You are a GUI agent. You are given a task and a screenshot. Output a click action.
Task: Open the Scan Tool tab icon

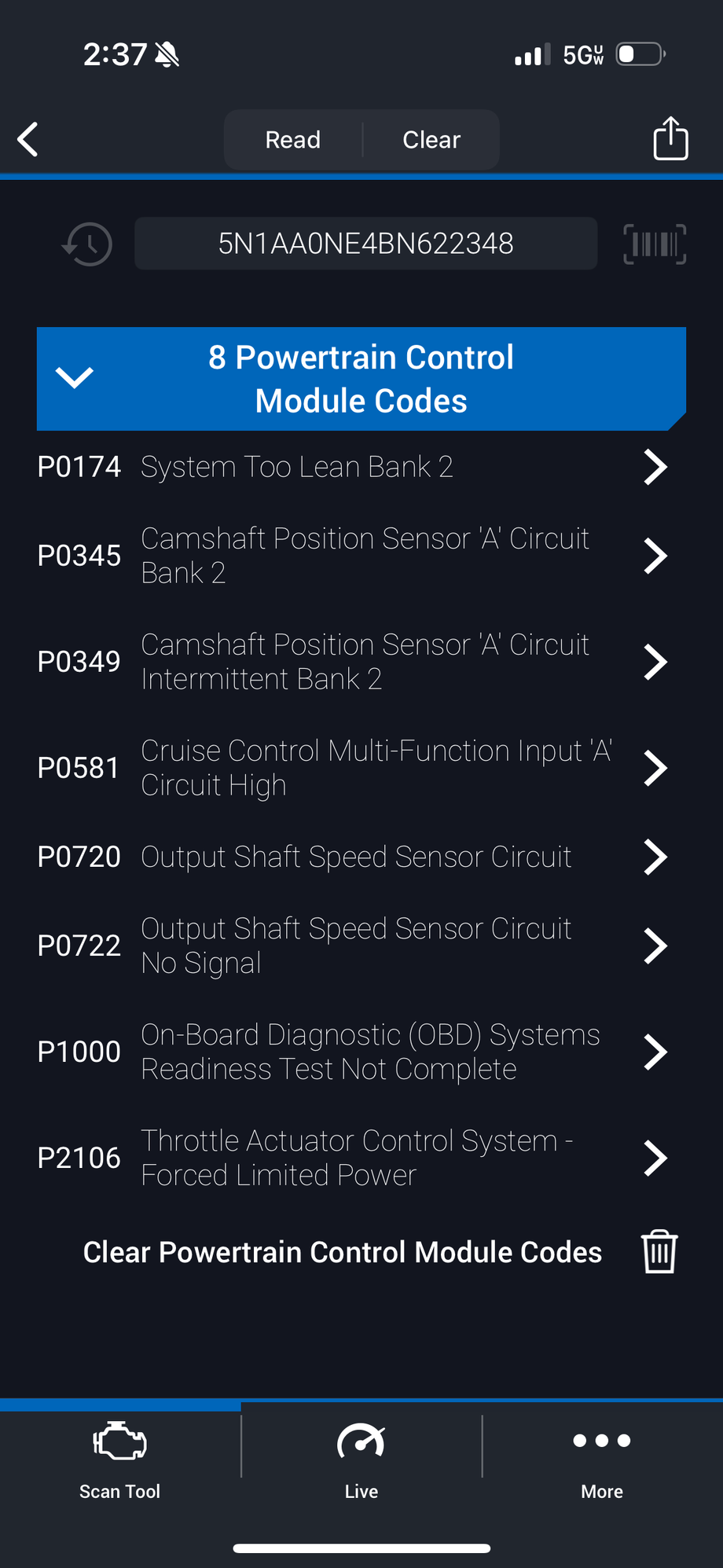point(119,1458)
